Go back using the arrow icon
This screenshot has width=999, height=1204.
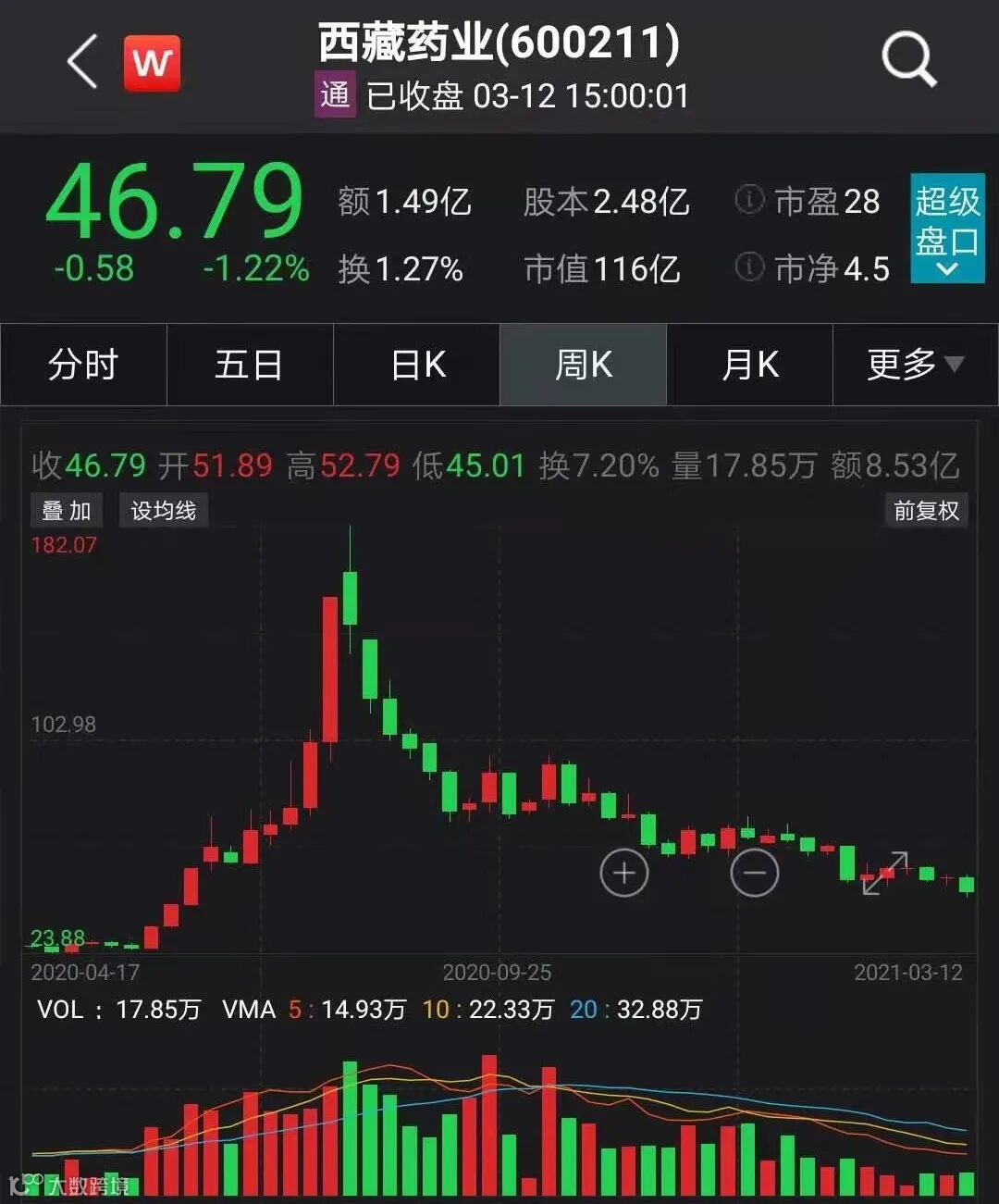click(82, 62)
